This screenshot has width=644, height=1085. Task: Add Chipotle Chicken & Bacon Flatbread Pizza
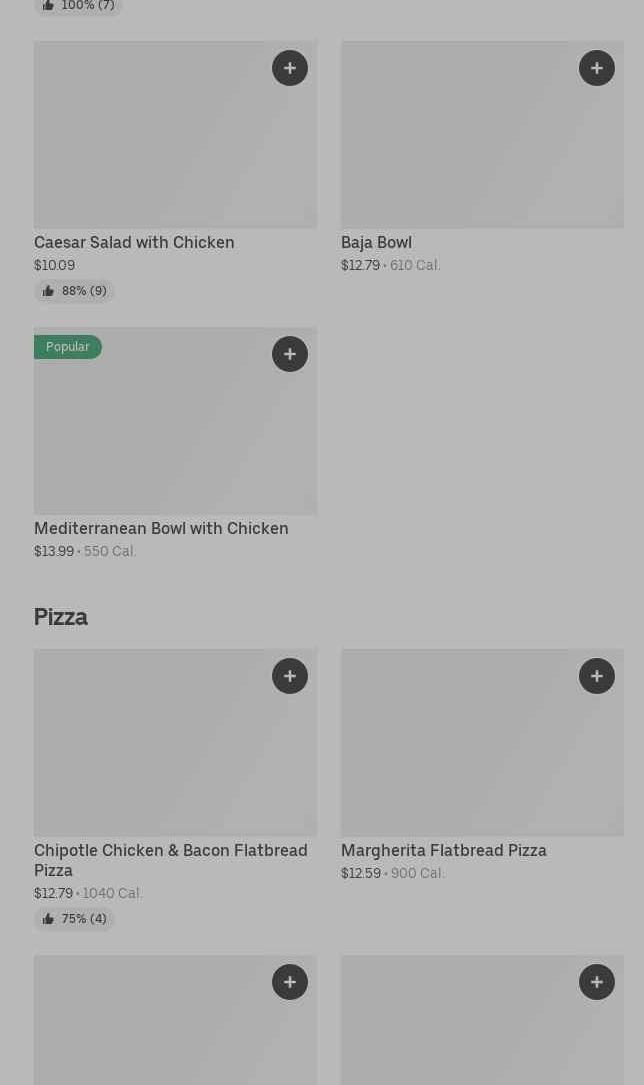click(290, 676)
